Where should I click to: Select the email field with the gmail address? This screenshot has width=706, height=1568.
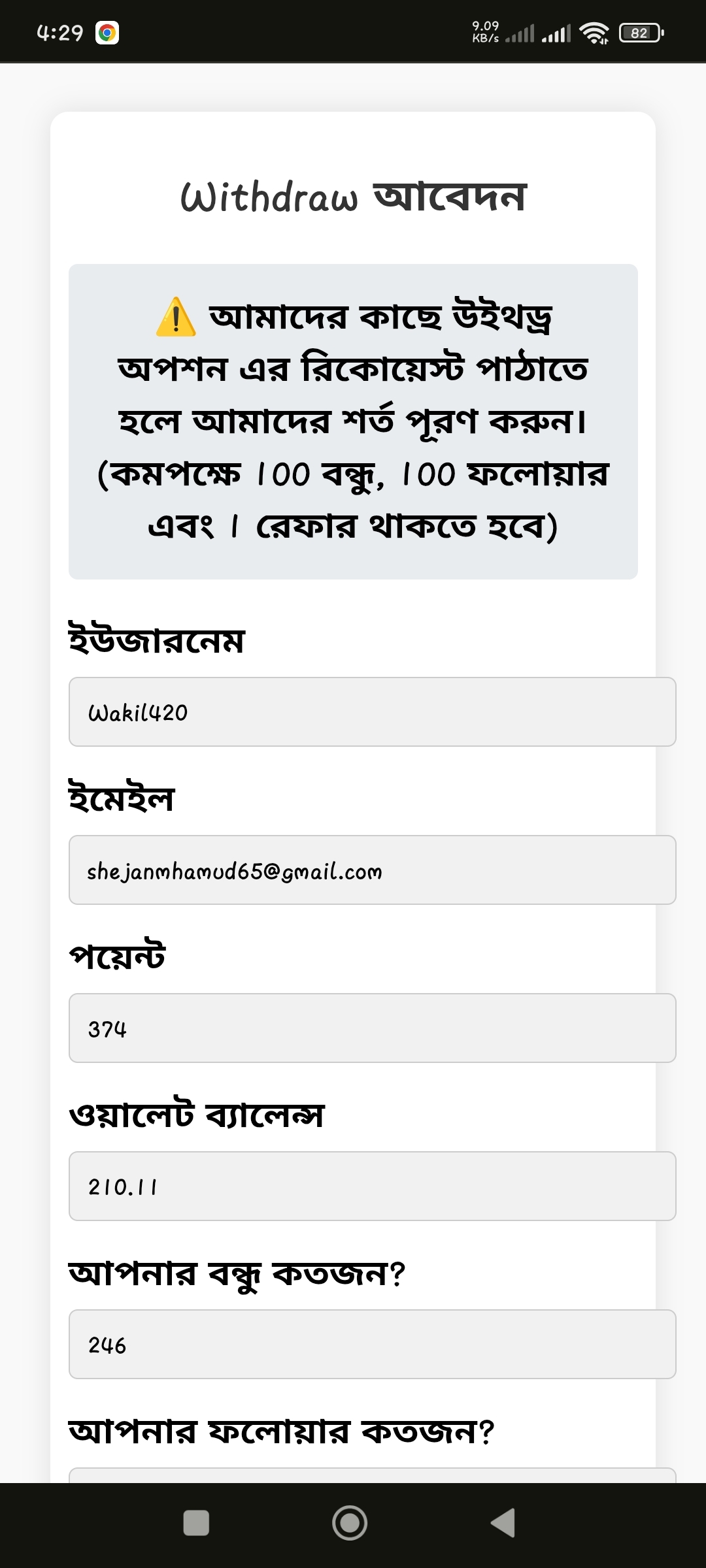pyautogui.click(x=372, y=870)
